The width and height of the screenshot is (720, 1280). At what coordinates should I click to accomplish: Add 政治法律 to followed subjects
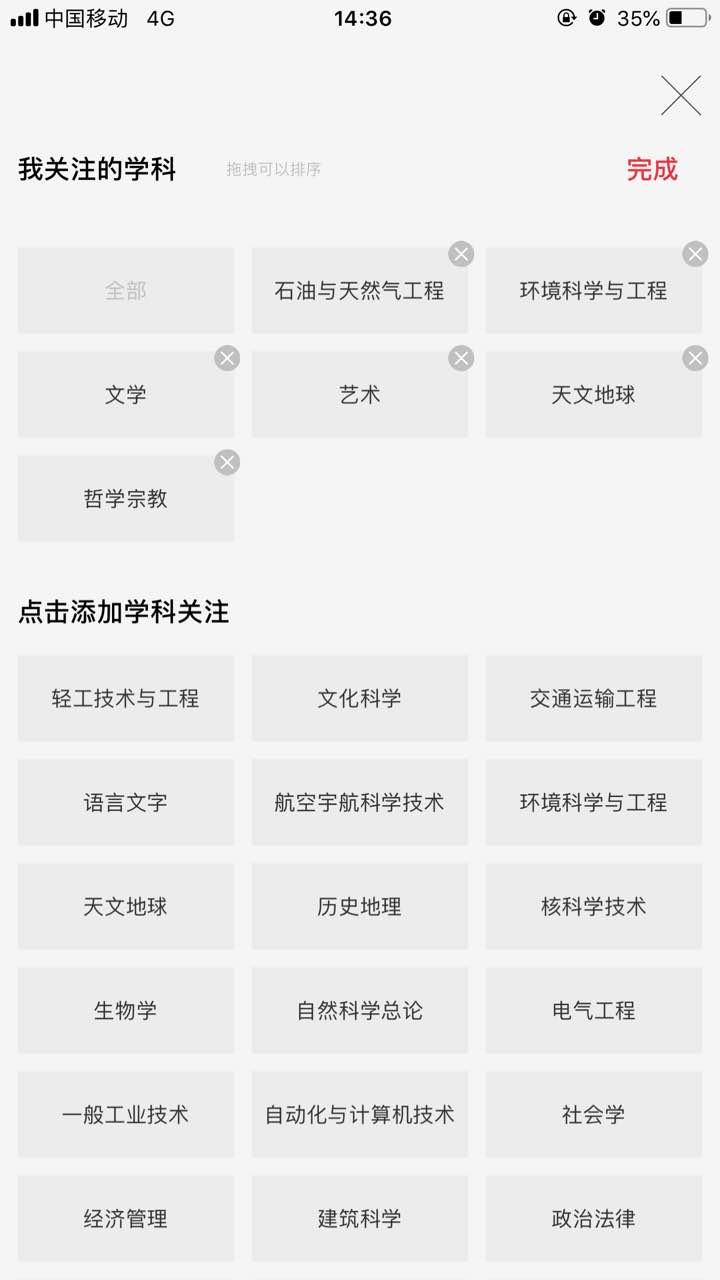click(x=594, y=1218)
